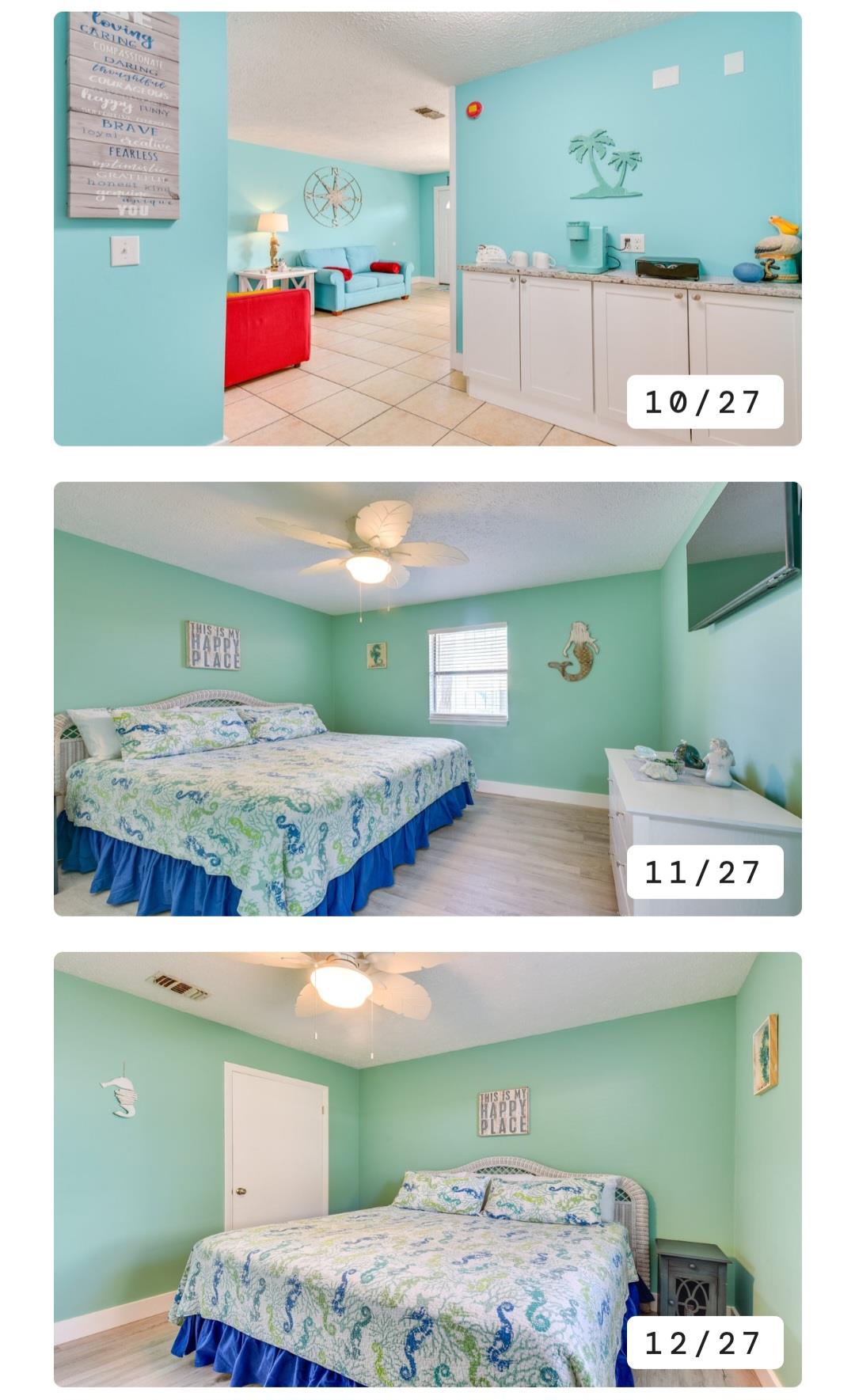View photo 11/27 of the bedroom
Viewport: 855px width, 1400px height.
(427, 699)
